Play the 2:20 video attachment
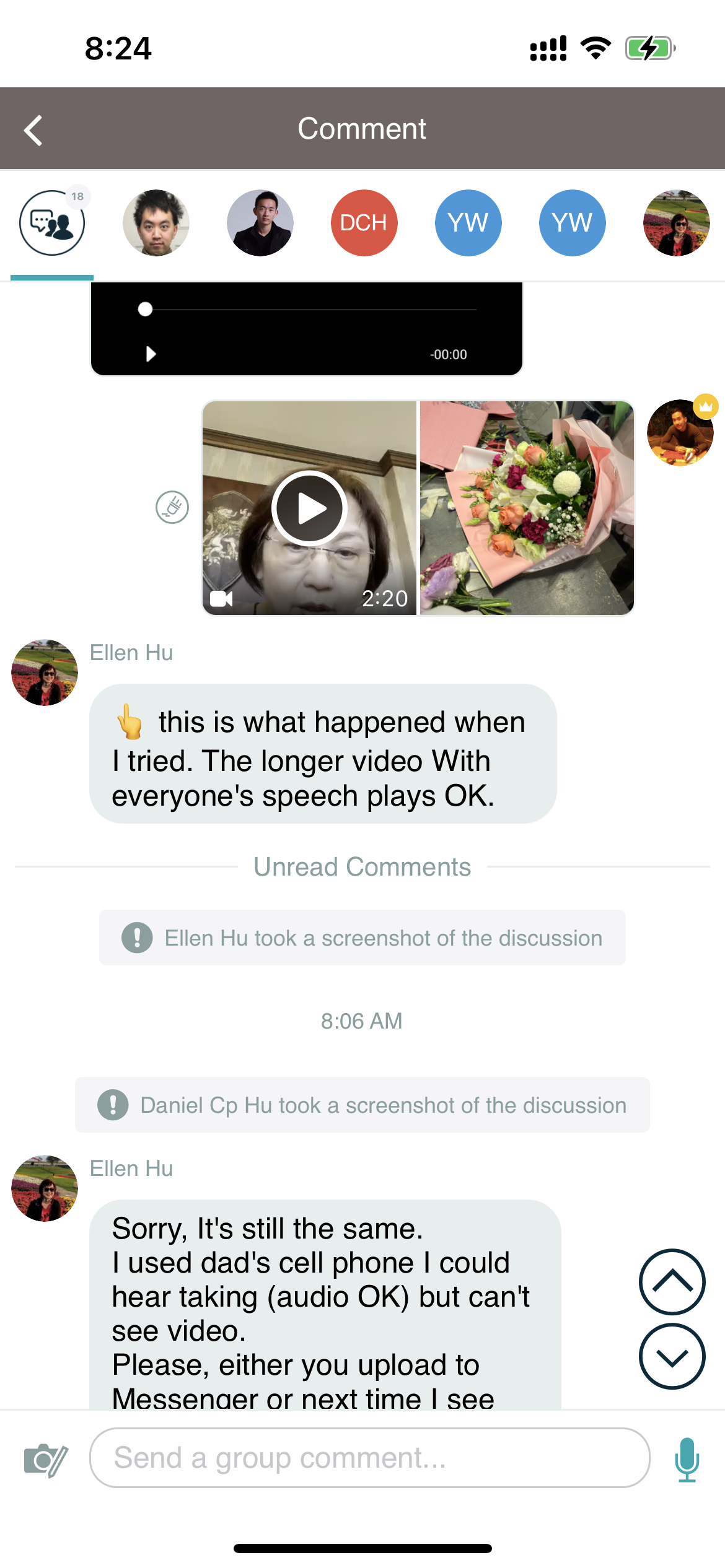 pos(309,508)
